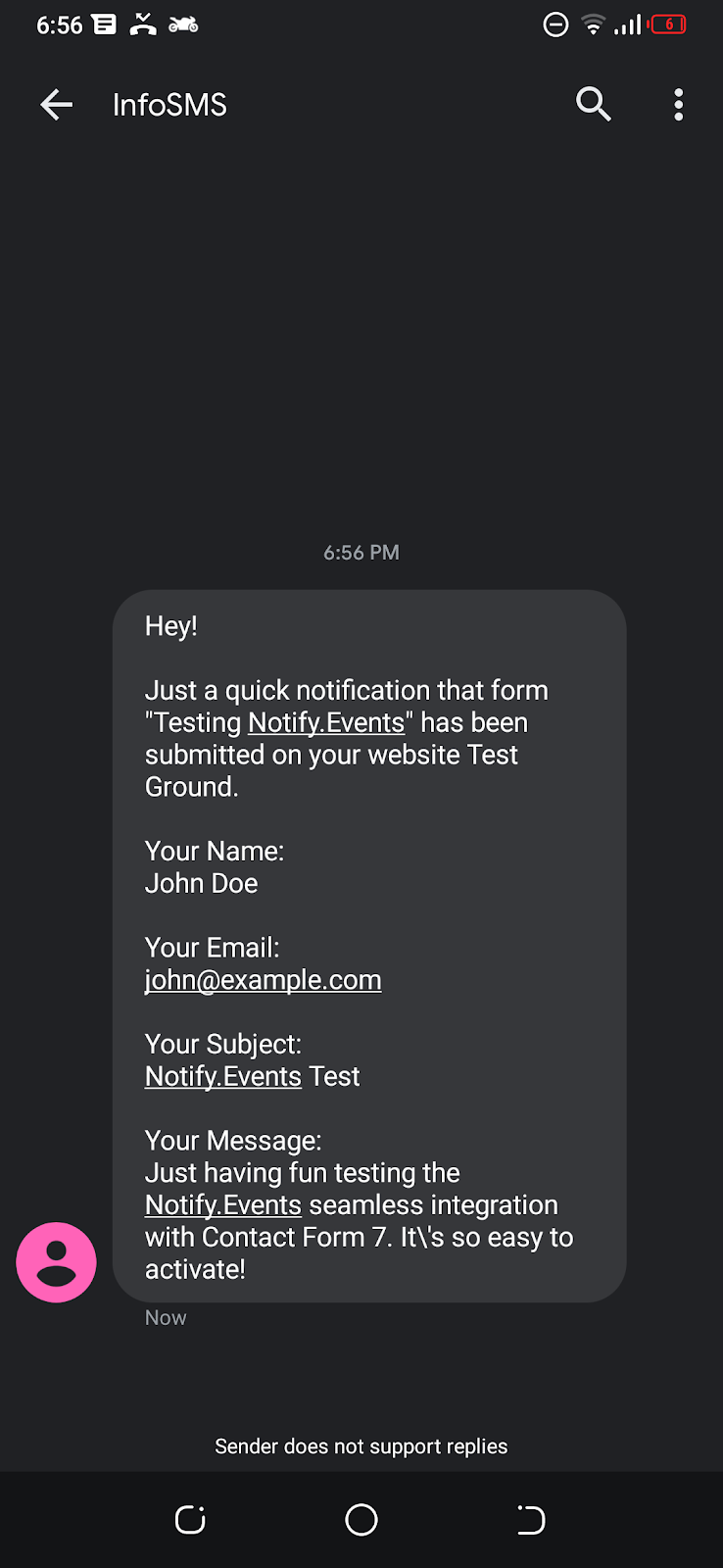The image size is (723, 1568).
Task: Open the Notify.Events link after "Testing"
Action: pos(326,723)
